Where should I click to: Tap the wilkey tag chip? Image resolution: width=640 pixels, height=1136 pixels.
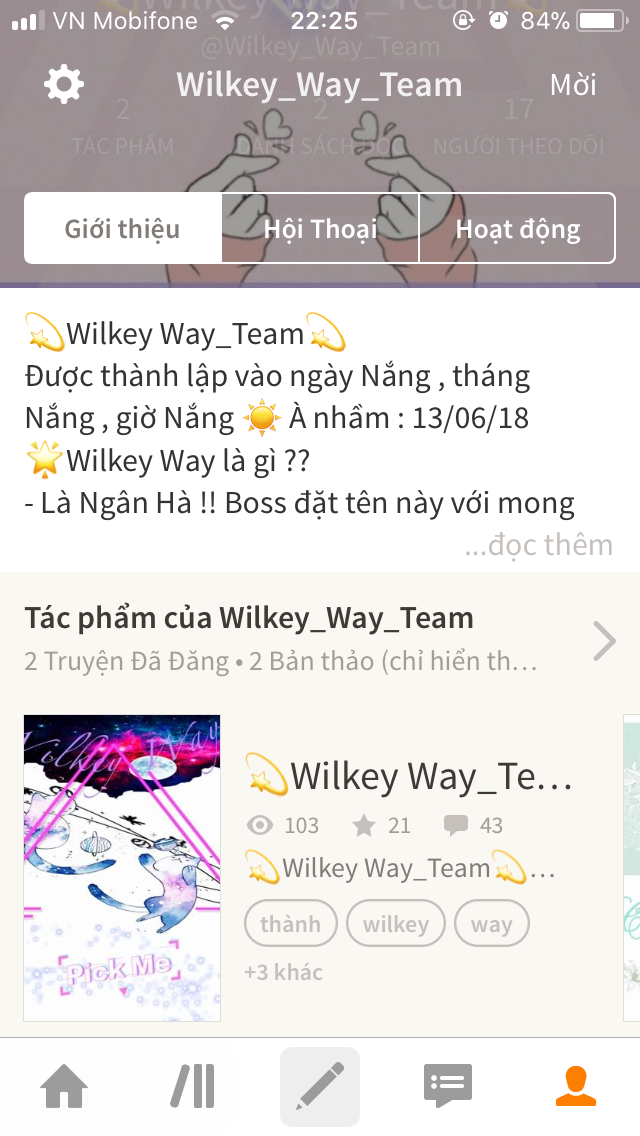click(x=396, y=924)
